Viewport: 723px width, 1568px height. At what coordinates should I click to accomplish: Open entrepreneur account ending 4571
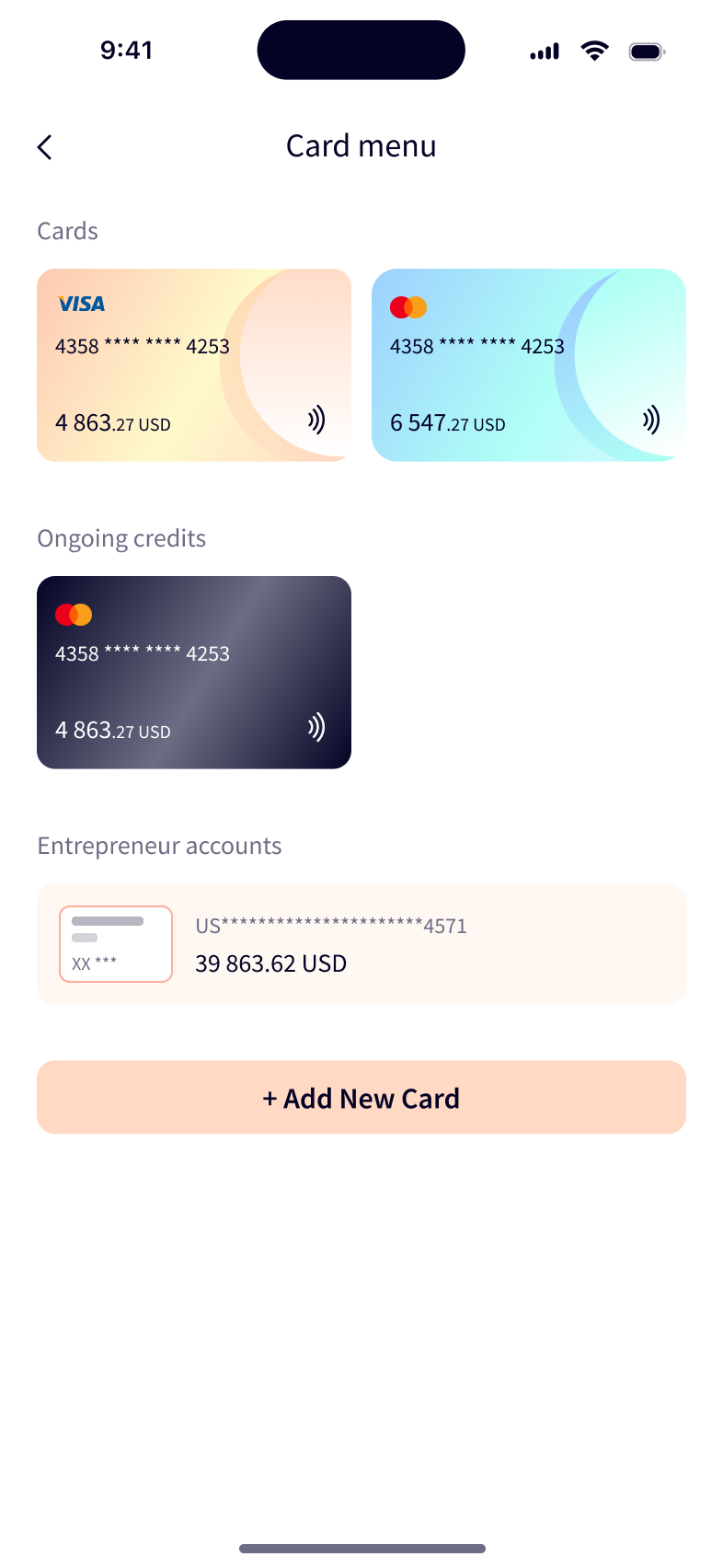[361, 944]
